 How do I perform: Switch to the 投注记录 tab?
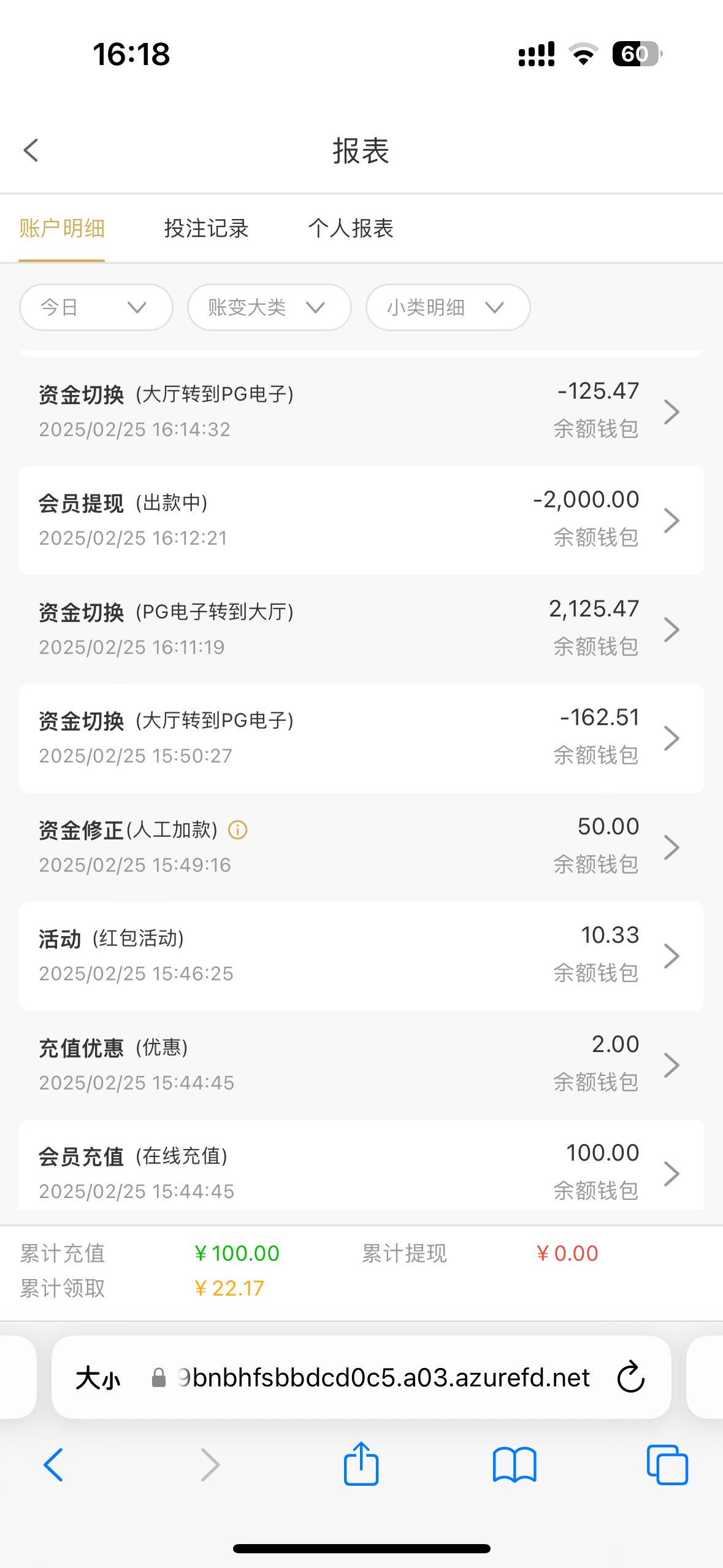click(x=206, y=229)
